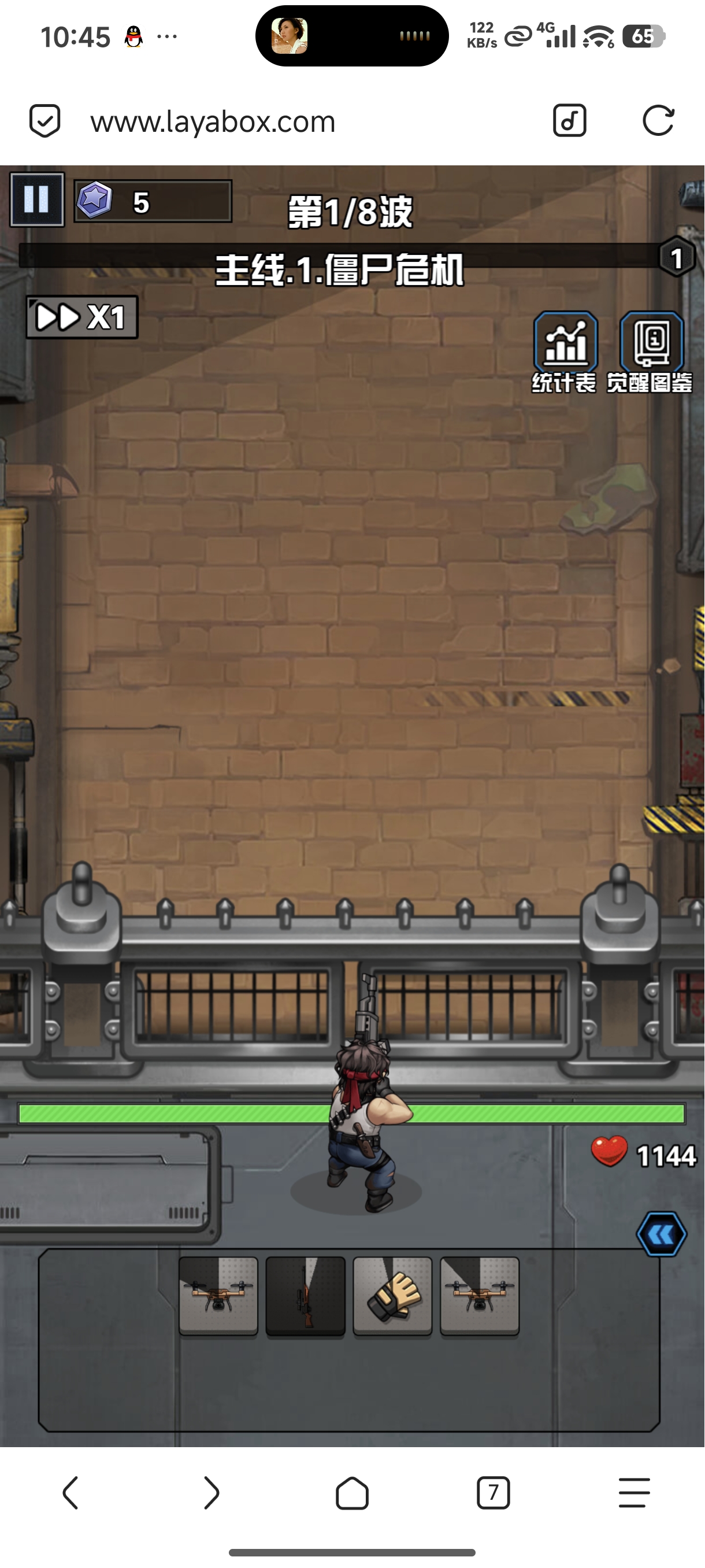Pause the game

coord(36,199)
